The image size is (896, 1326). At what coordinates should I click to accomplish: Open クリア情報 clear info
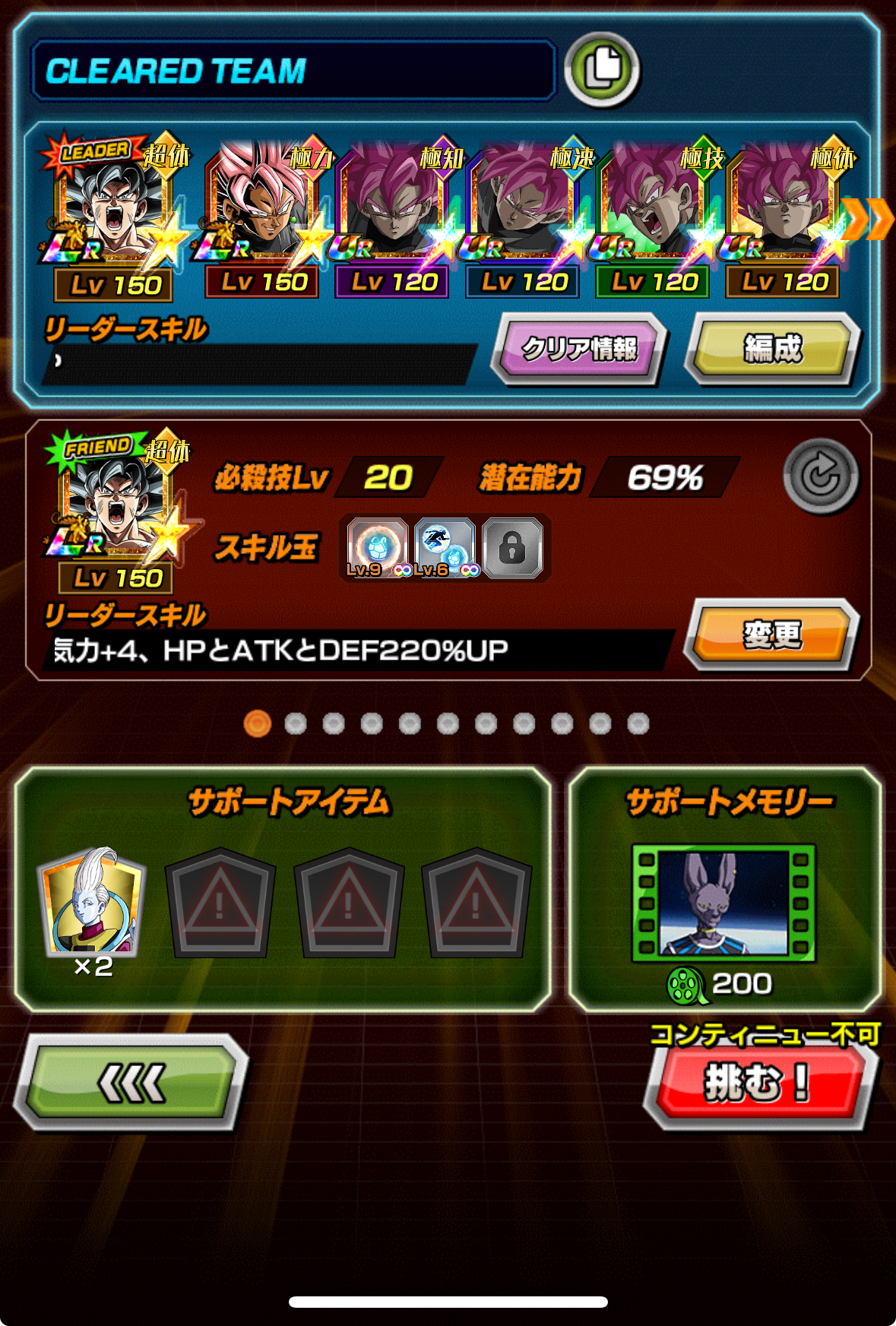coord(579,349)
